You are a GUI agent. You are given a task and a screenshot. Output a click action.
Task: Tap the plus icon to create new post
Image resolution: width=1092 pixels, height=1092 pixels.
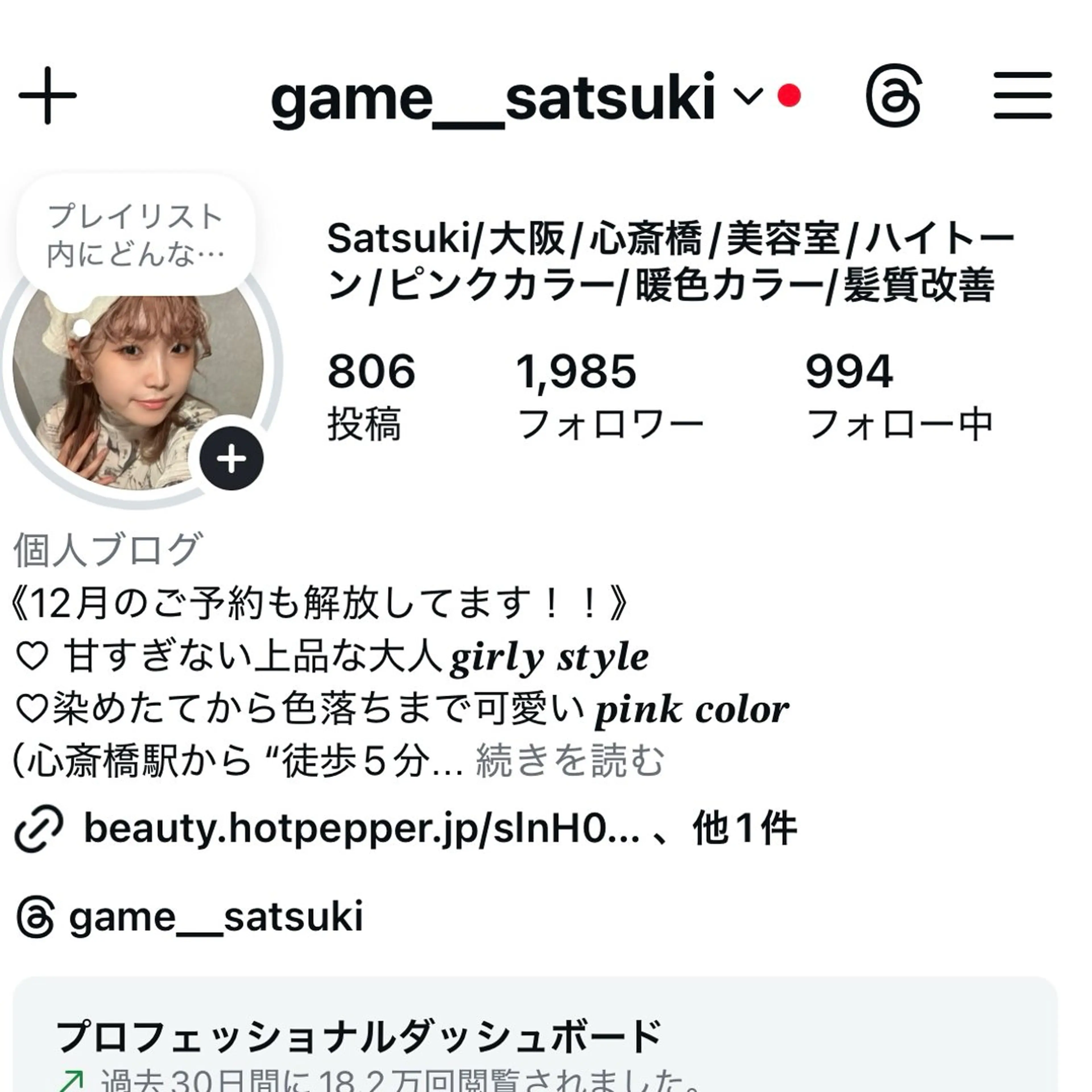tap(47, 96)
